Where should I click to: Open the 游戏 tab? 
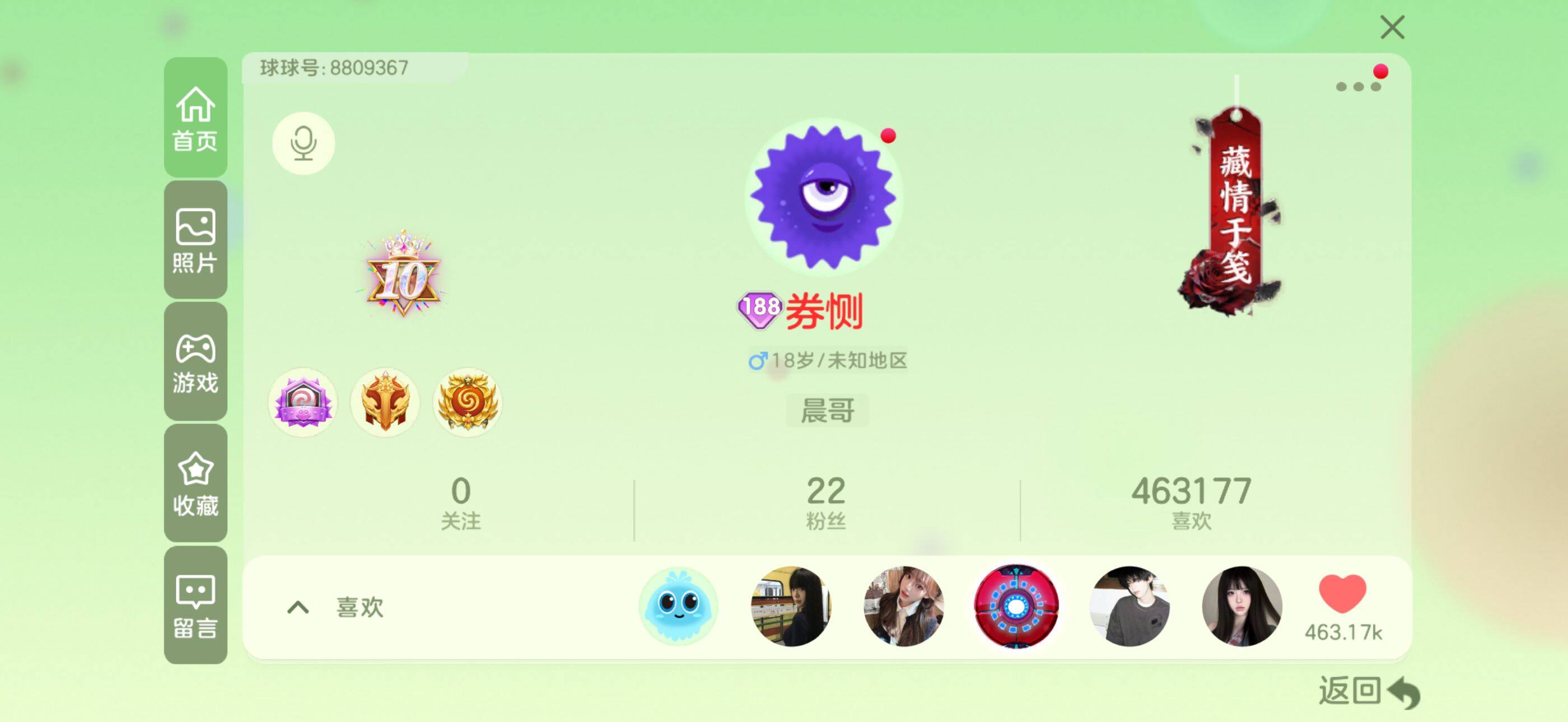[x=195, y=362]
